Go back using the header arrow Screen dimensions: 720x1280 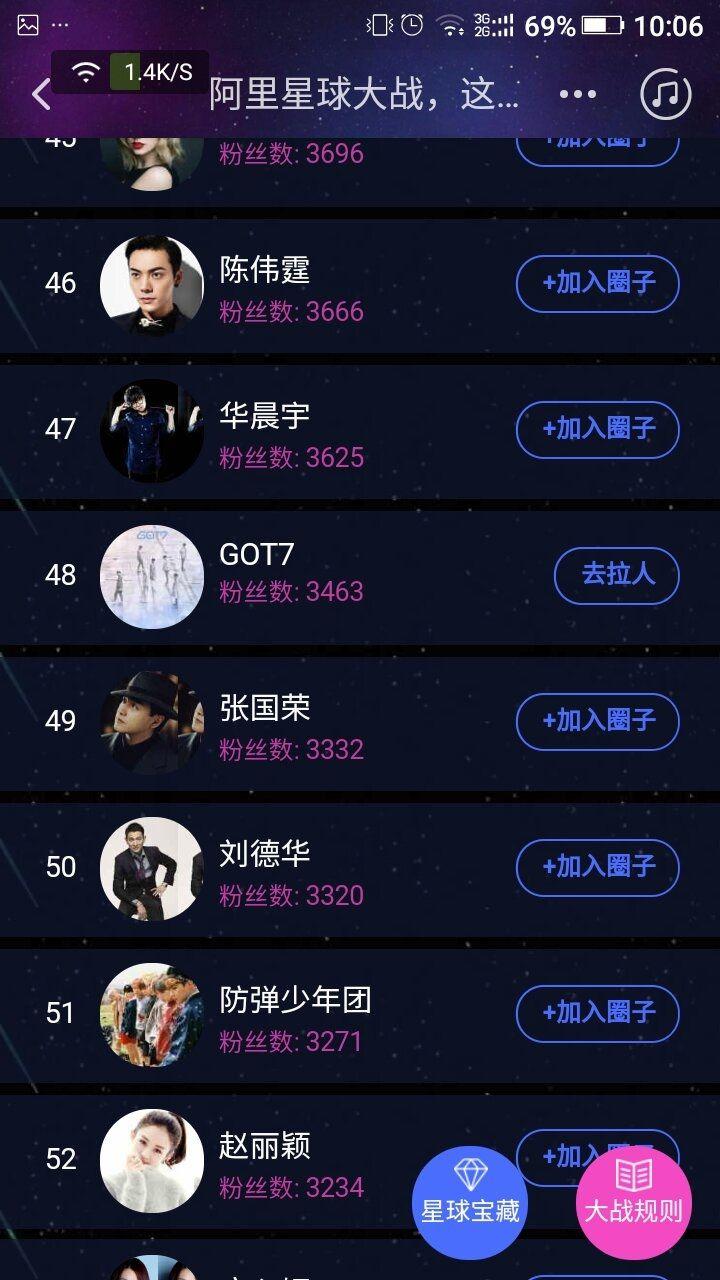(x=41, y=95)
